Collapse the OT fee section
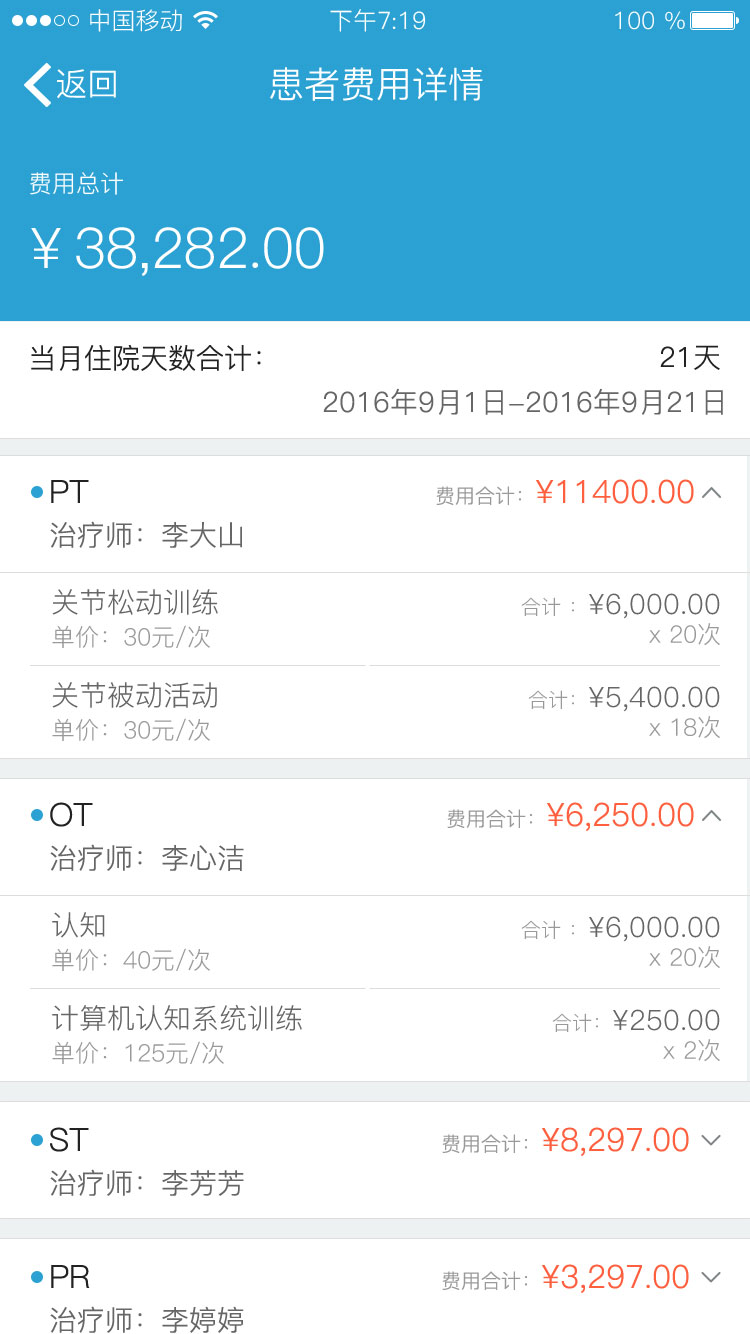The image size is (750, 1334). pyautogui.click(x=711, y=815)
